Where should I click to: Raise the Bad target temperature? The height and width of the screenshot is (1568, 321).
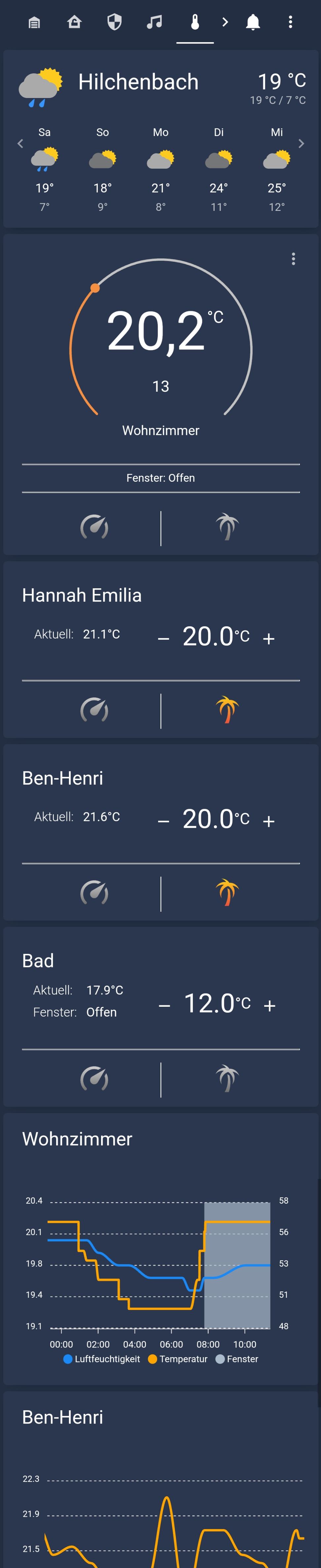(270, 1005)
